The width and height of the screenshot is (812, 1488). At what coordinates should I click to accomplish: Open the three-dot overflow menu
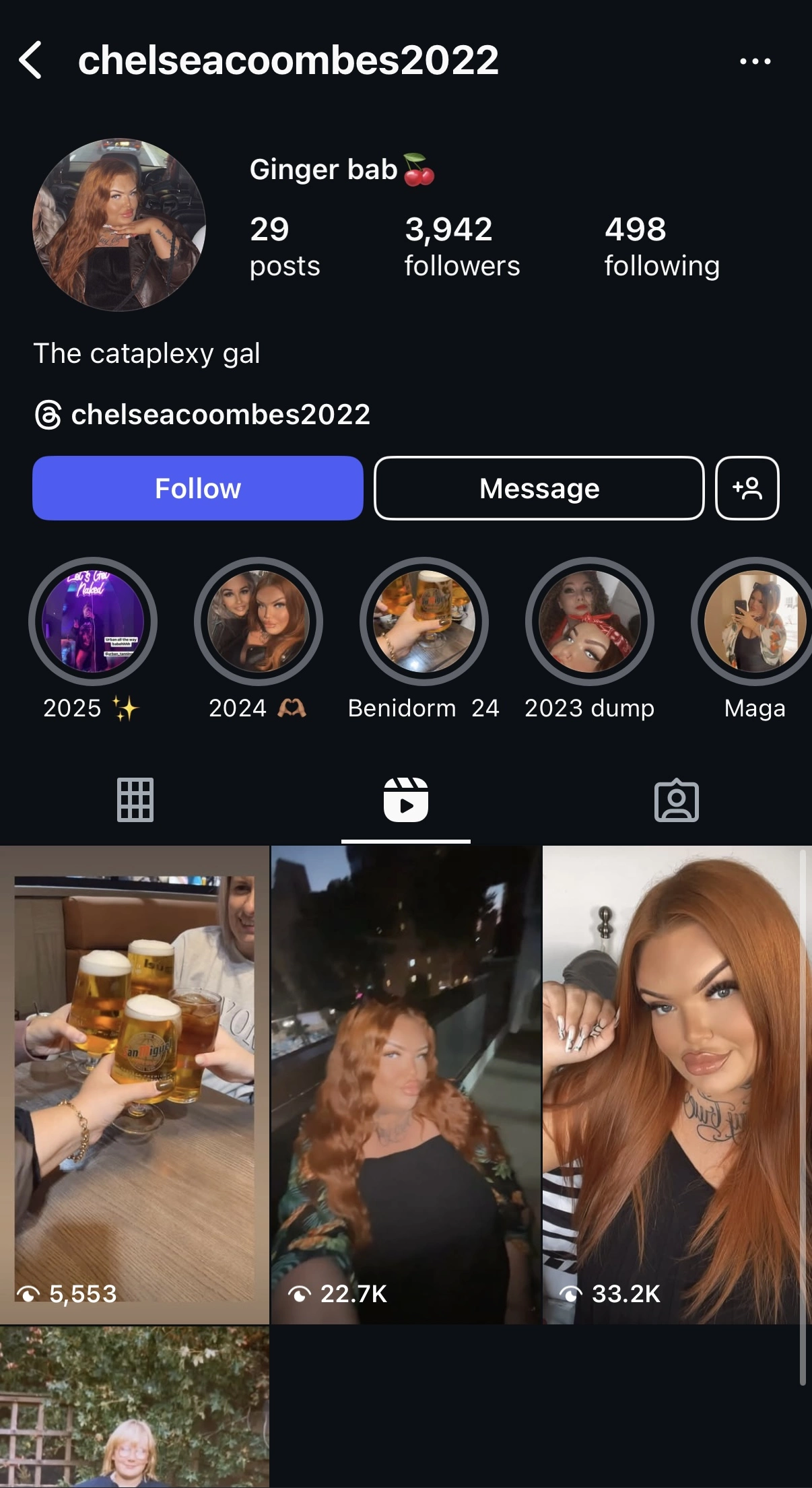(755, 61)
